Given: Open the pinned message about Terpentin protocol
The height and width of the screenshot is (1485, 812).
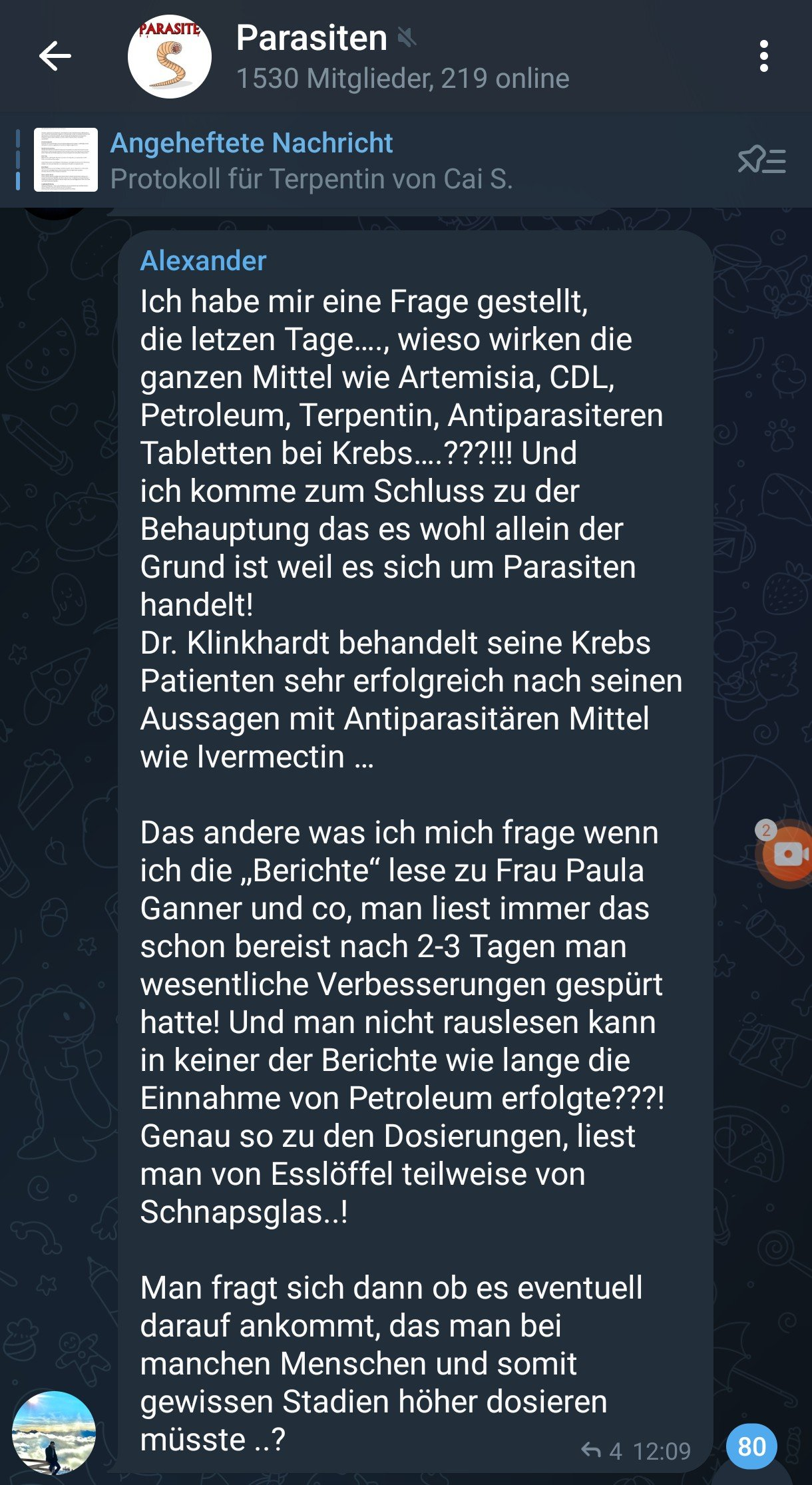Looking at the screenshot, I should pyautogui.click(x=311, y=160).
